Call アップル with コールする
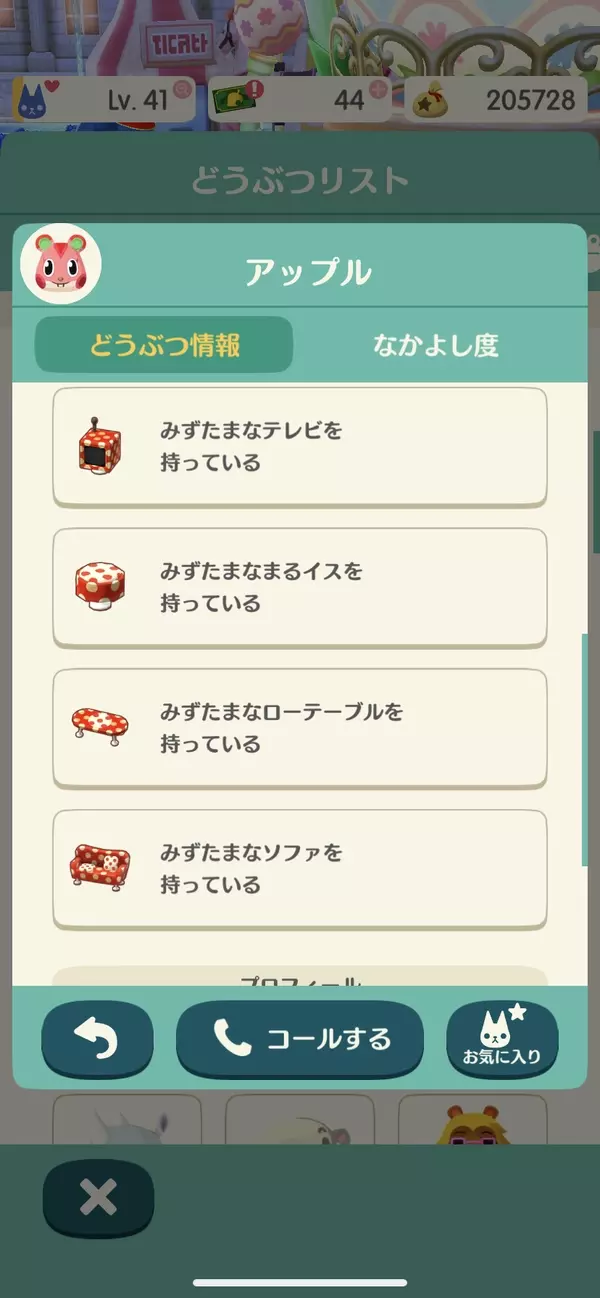600x1298 pixels. coord(300,1039)
